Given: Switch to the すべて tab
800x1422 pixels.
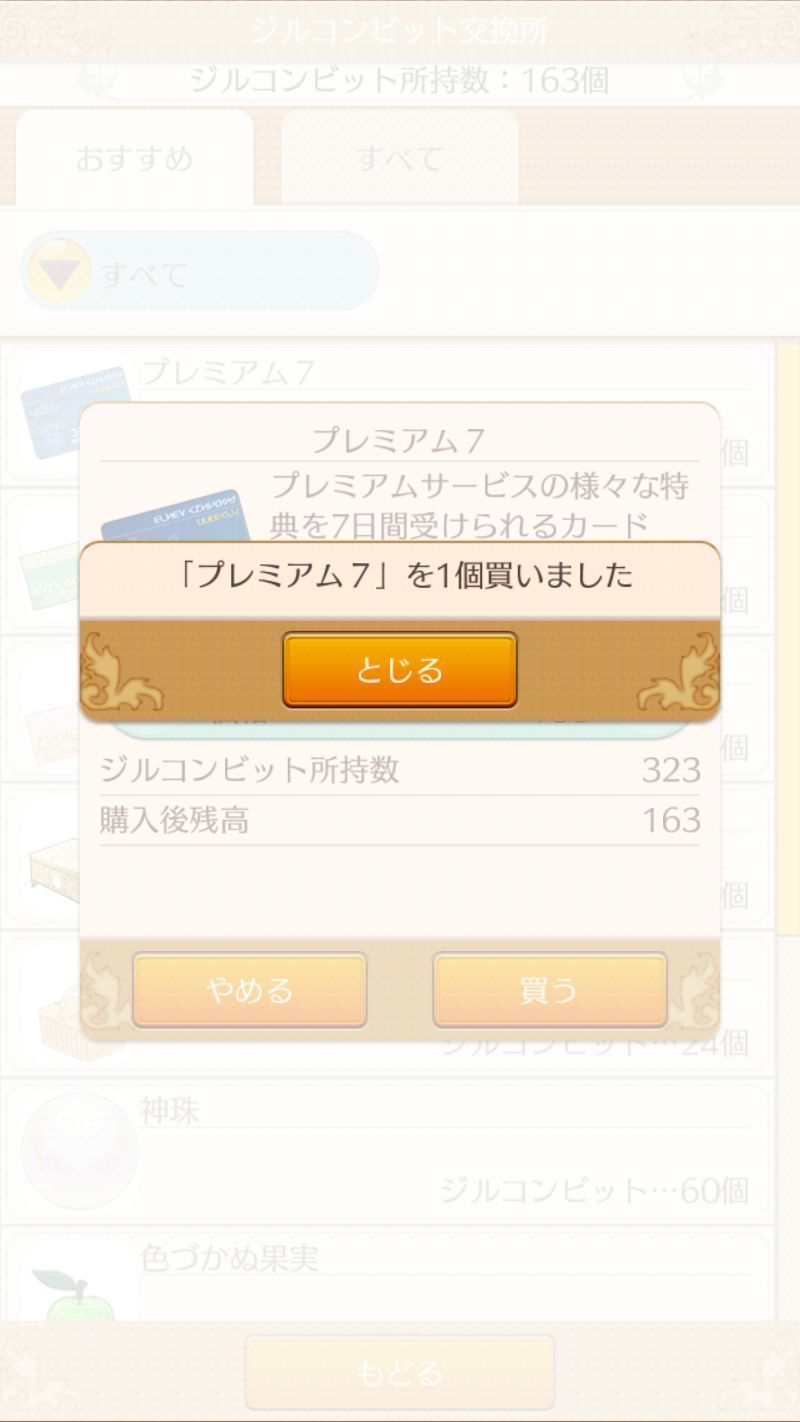Looking at the screenshot, I should point(399,159).
